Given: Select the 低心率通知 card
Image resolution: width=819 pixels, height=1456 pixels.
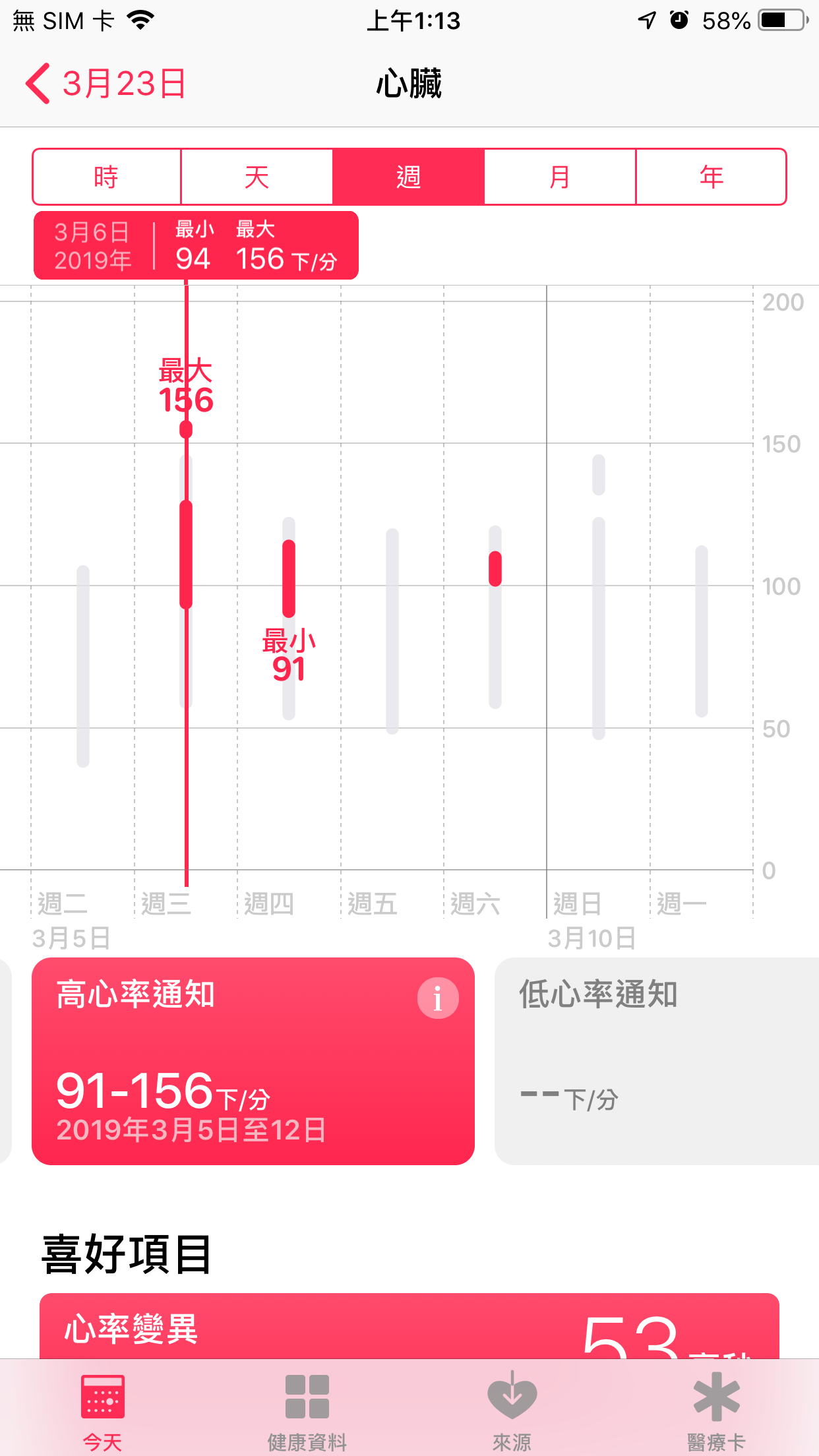Looking at the screenshot, I should (x=656, y=1060).
